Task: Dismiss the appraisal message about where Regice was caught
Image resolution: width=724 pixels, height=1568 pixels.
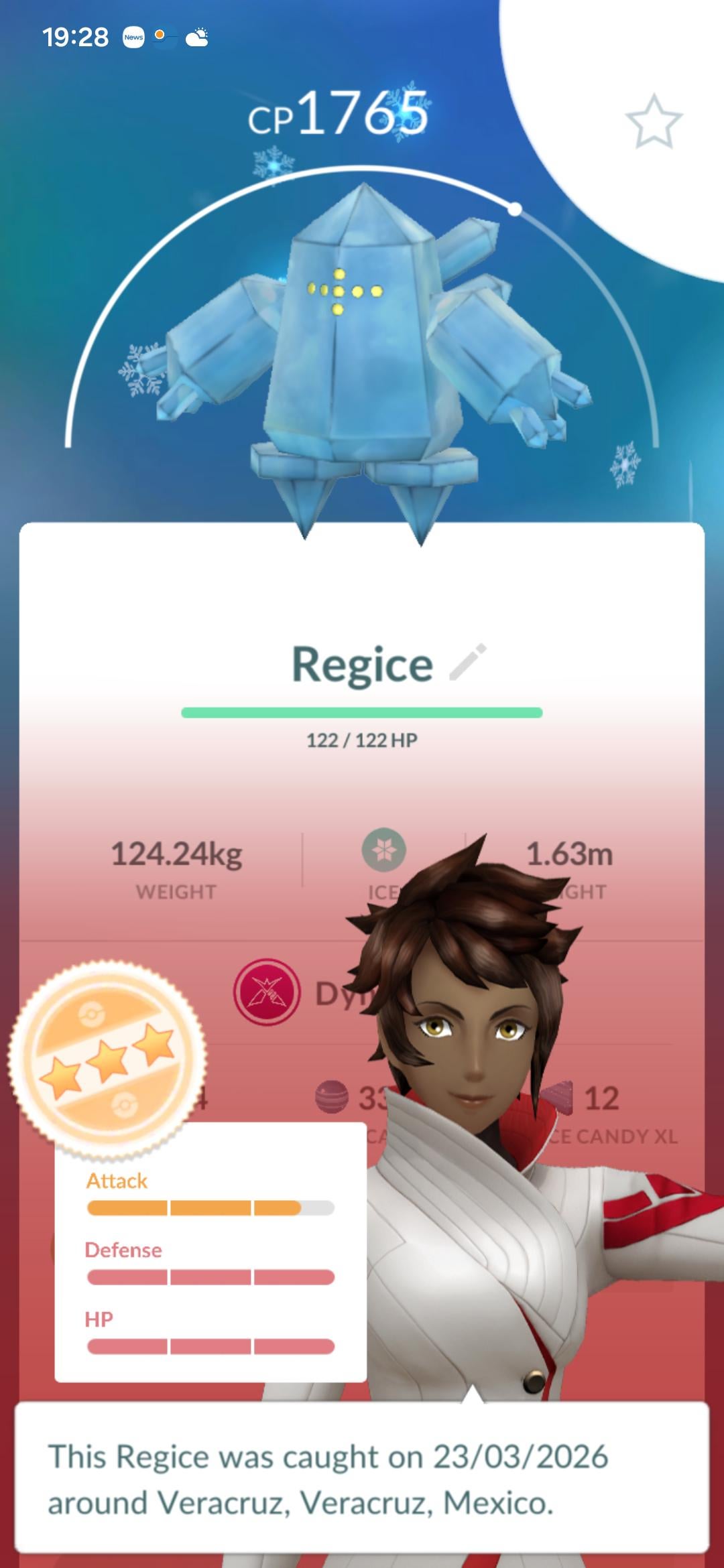Action: pyautogui.click(x=362, y=1479)
